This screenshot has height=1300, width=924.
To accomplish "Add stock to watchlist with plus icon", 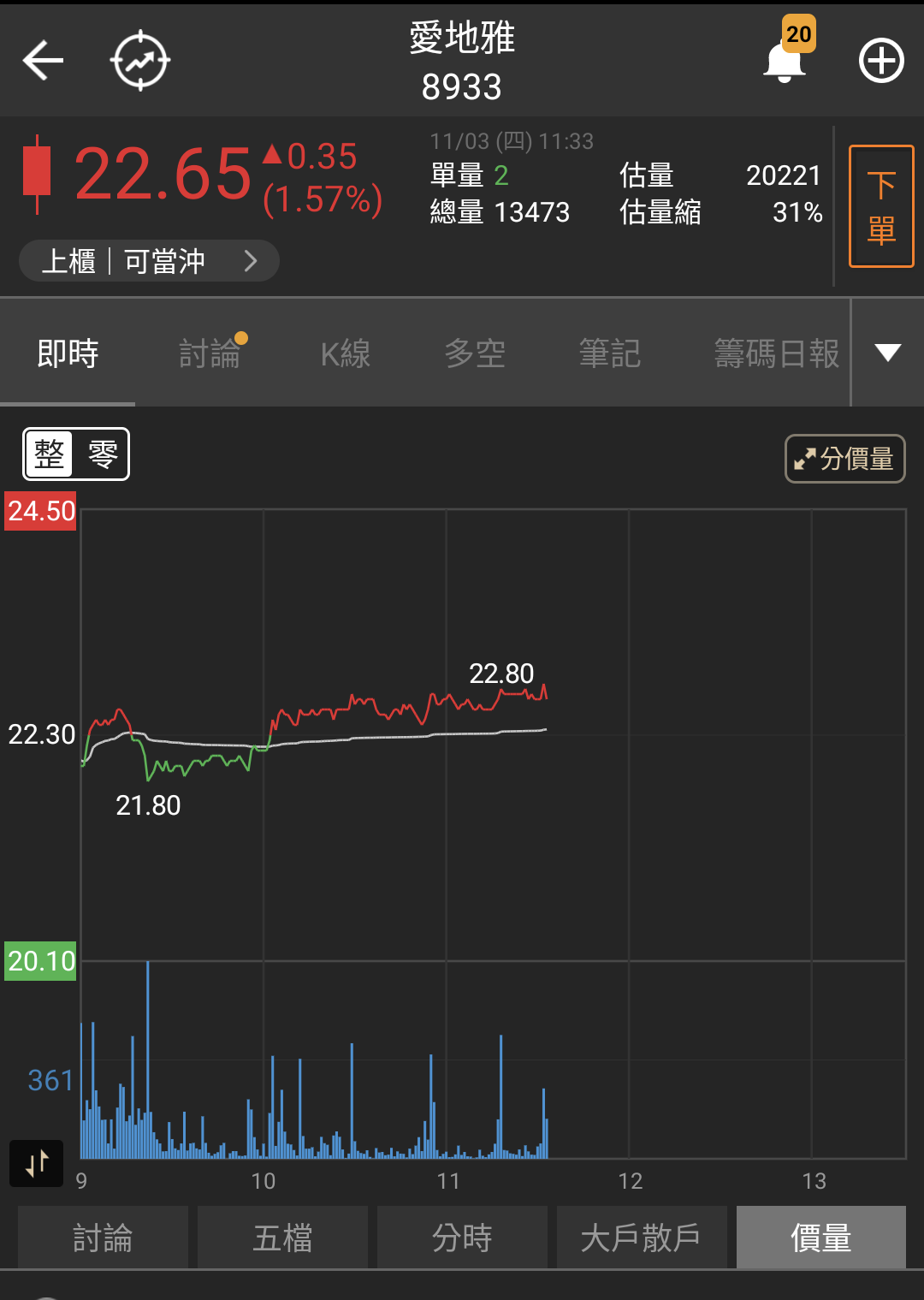I will (x=881, y=61).
